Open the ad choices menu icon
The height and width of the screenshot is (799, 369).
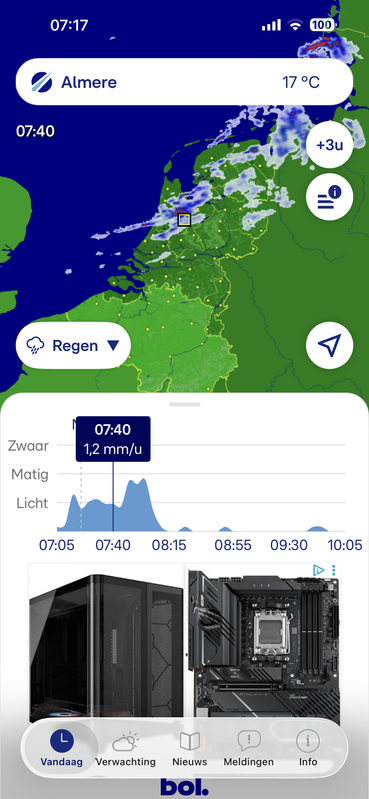tap(334, 570)
